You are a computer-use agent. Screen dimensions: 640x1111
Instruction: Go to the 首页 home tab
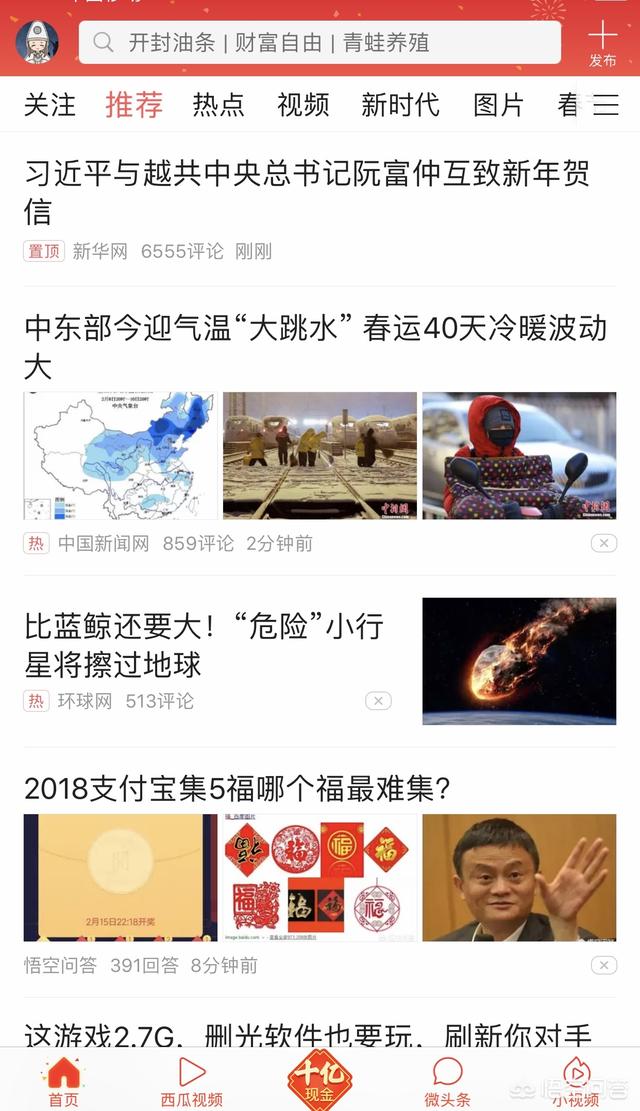(63, 1080)
